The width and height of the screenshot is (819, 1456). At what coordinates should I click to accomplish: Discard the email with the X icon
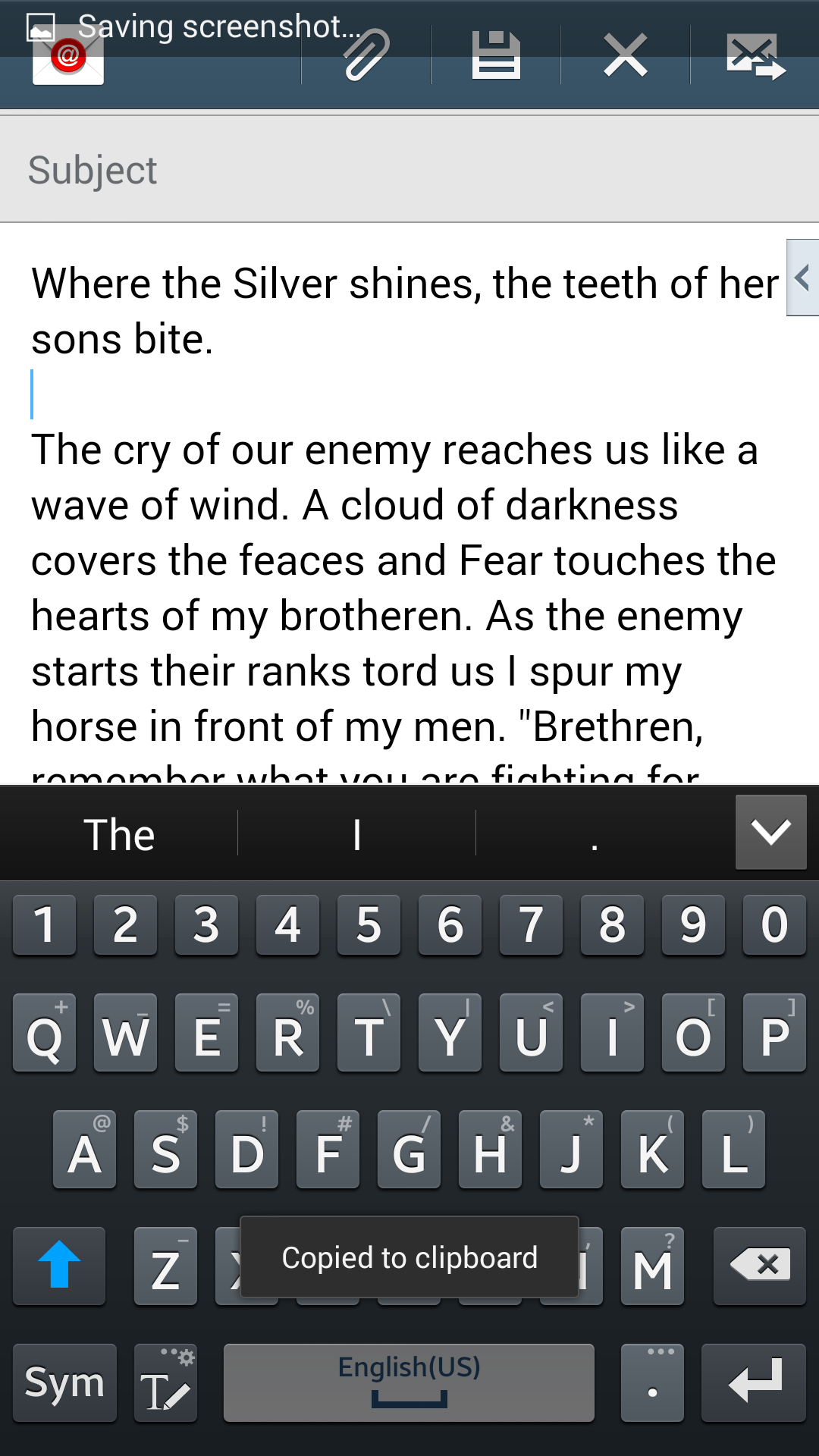click(x=626, y=55)
